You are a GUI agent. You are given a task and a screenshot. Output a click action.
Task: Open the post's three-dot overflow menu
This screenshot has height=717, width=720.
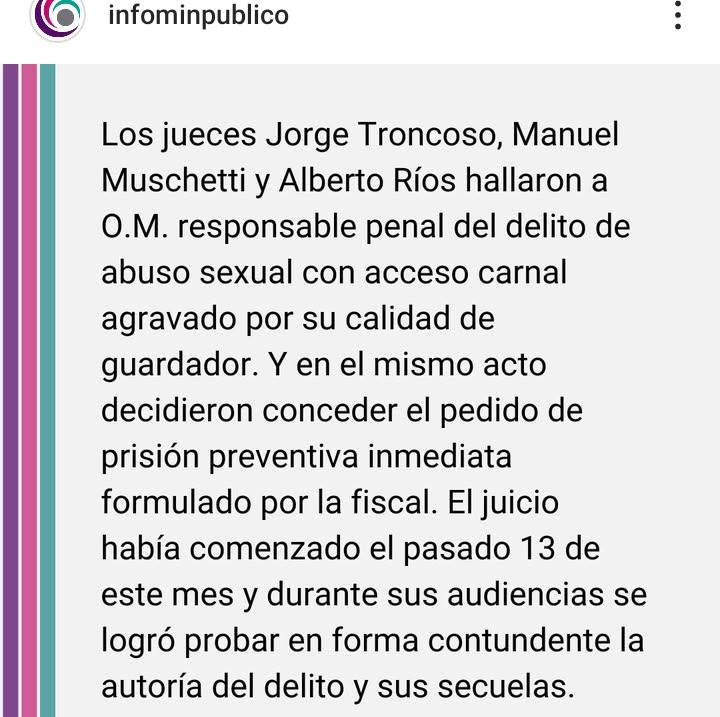pos(679,14)
